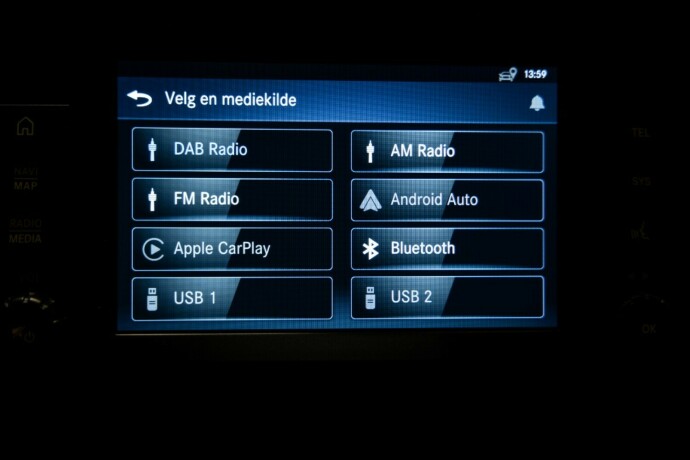Play media from USB 1
The image size is (690, 460).
232,297
